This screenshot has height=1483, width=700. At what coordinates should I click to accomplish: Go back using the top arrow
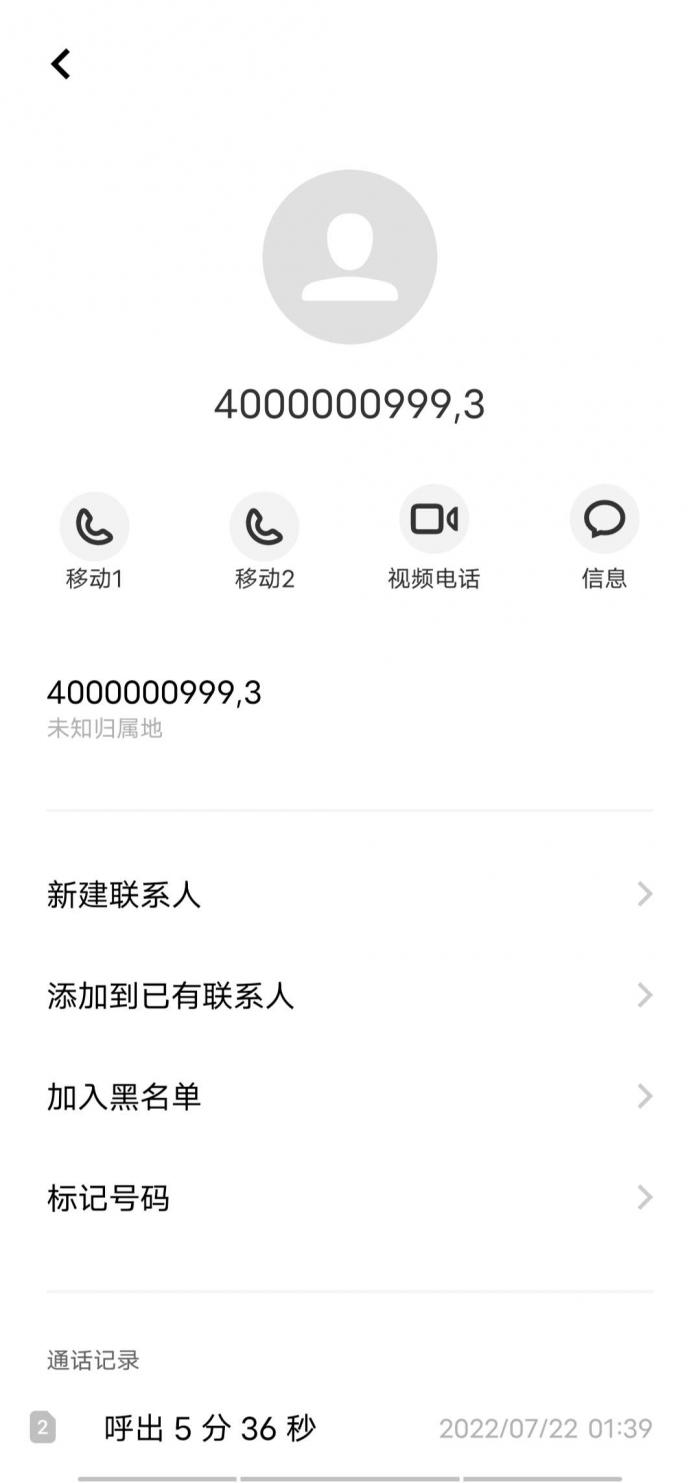coord(61,64)
